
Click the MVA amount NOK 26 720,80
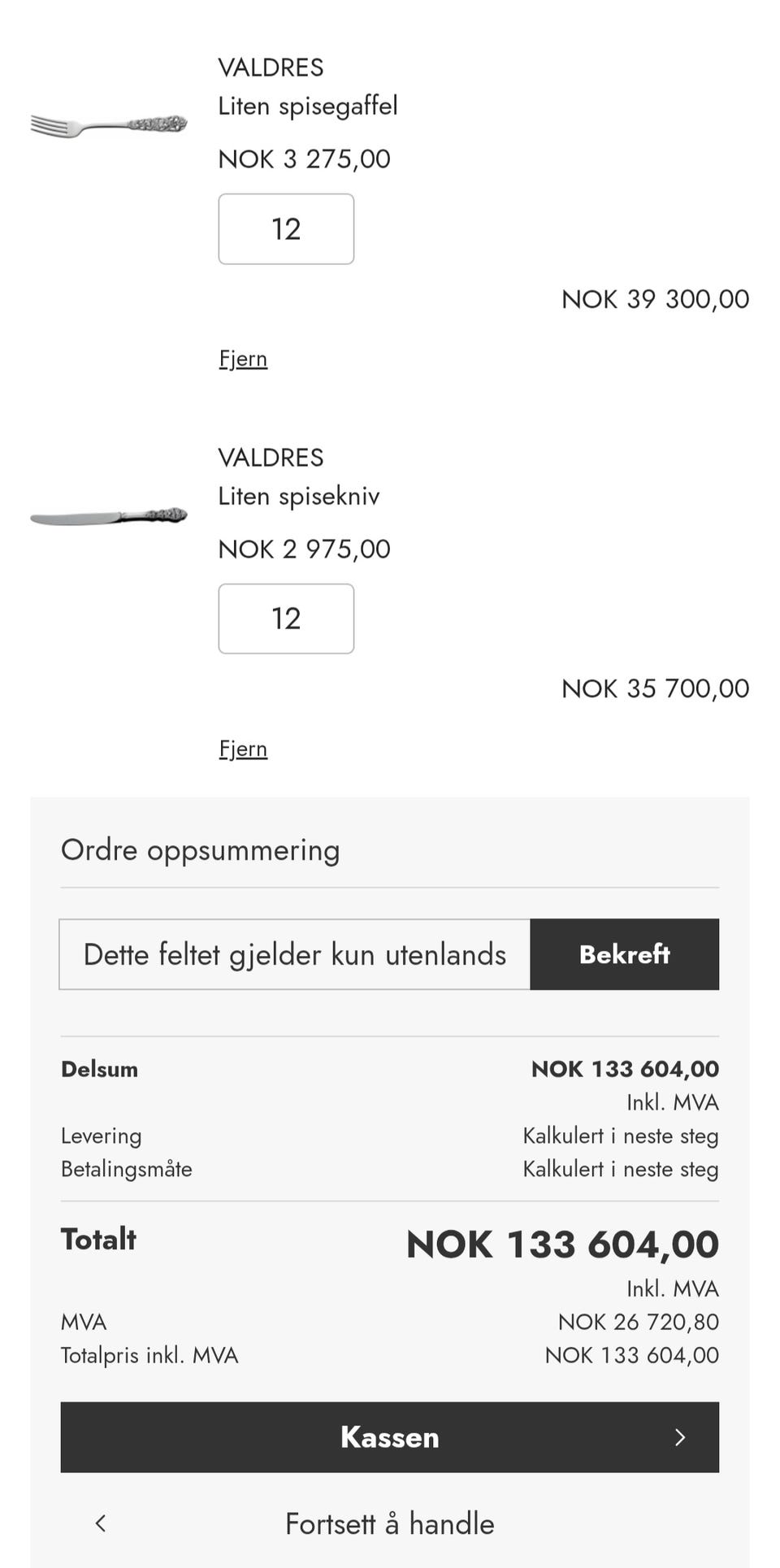(638, 1322)
